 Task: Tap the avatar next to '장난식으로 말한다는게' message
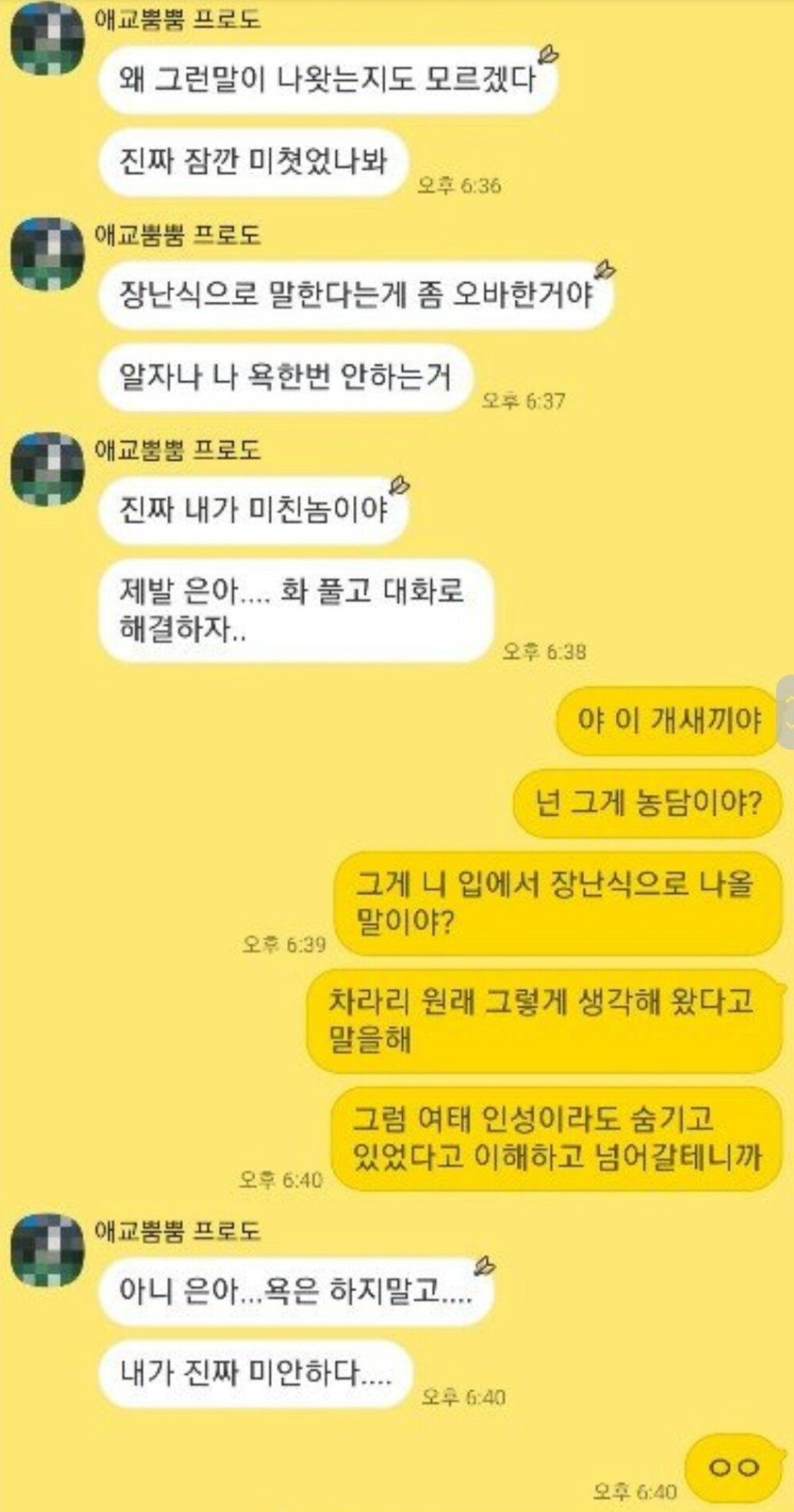pyautogui.click(x=47, y=254)
